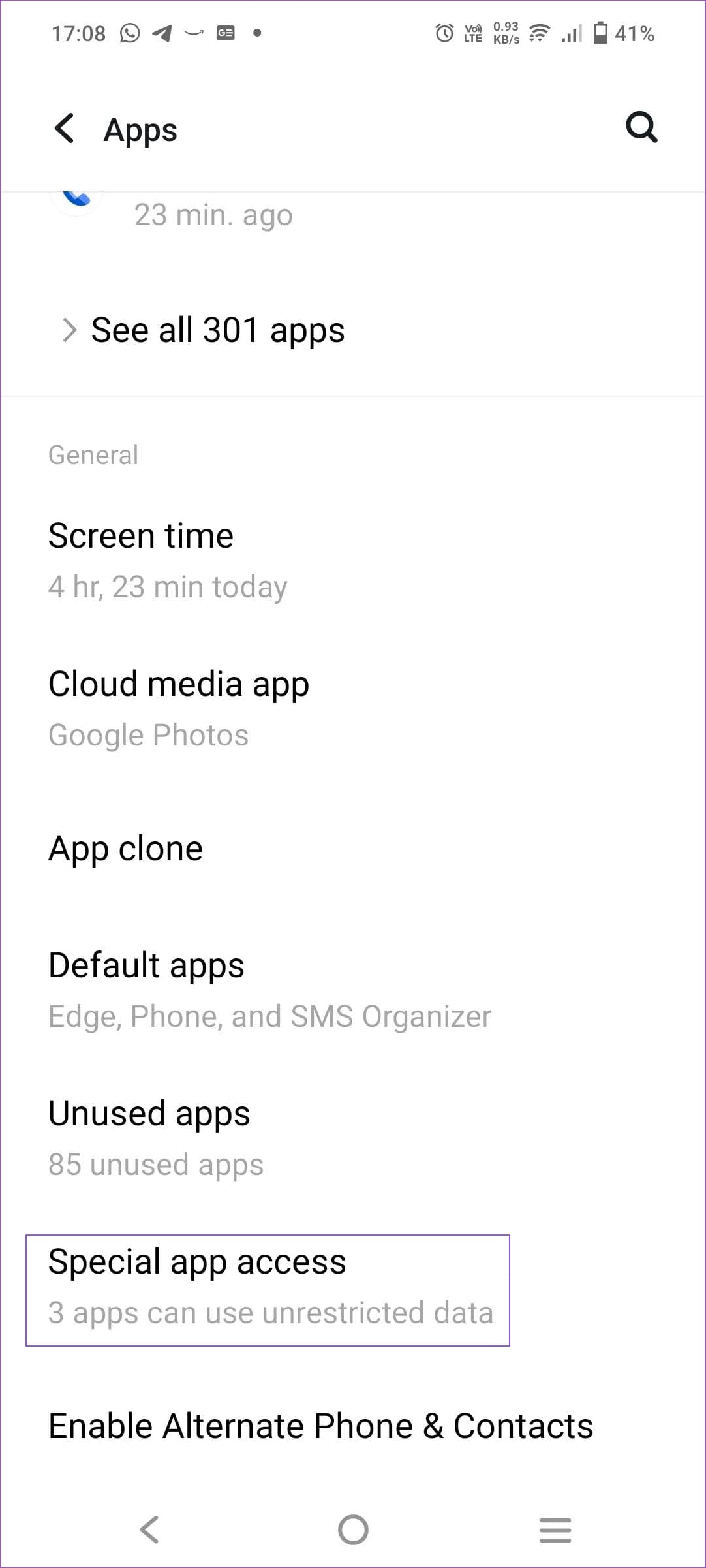
Task: Tap the battery indicator in the status bar
Action: click(600, 33)
